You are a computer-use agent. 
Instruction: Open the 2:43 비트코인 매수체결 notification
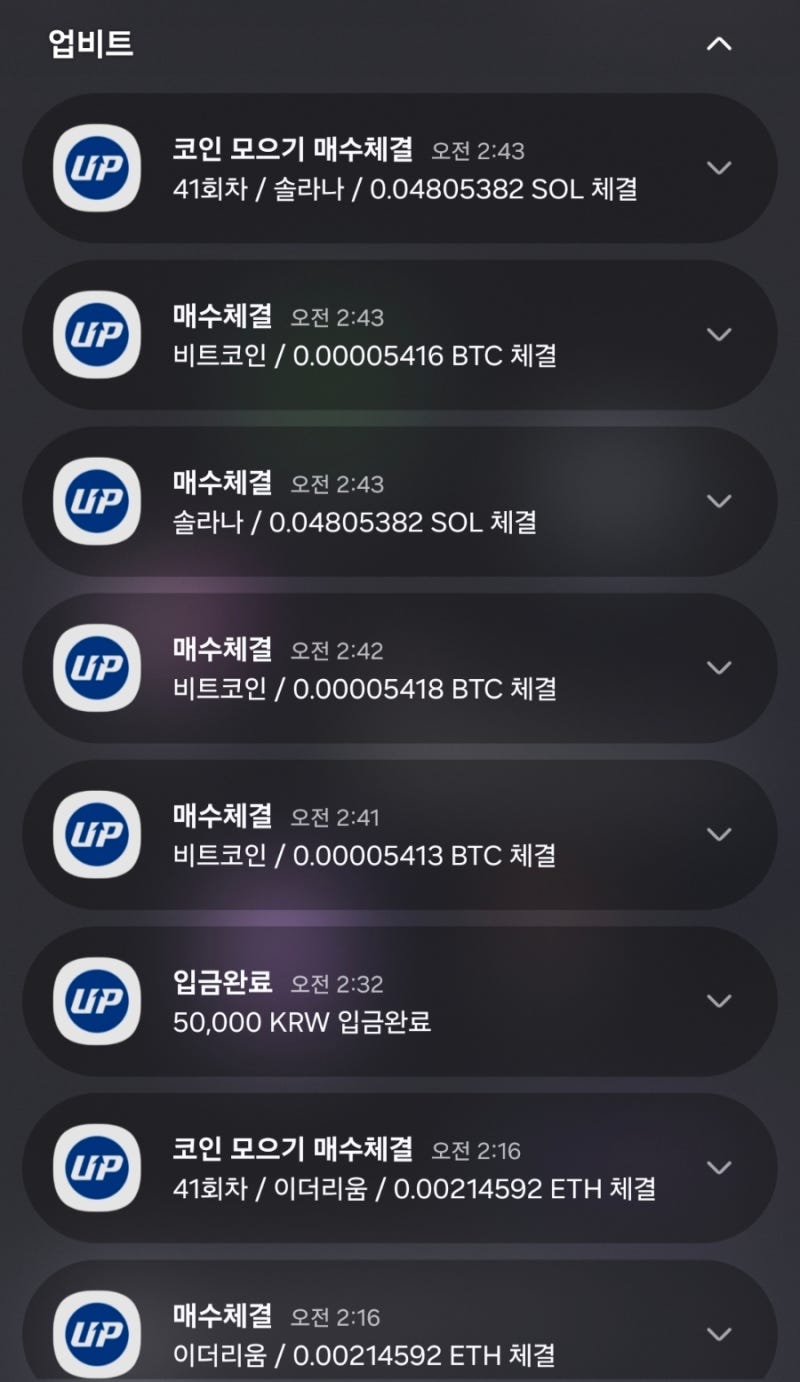(400, 335)
